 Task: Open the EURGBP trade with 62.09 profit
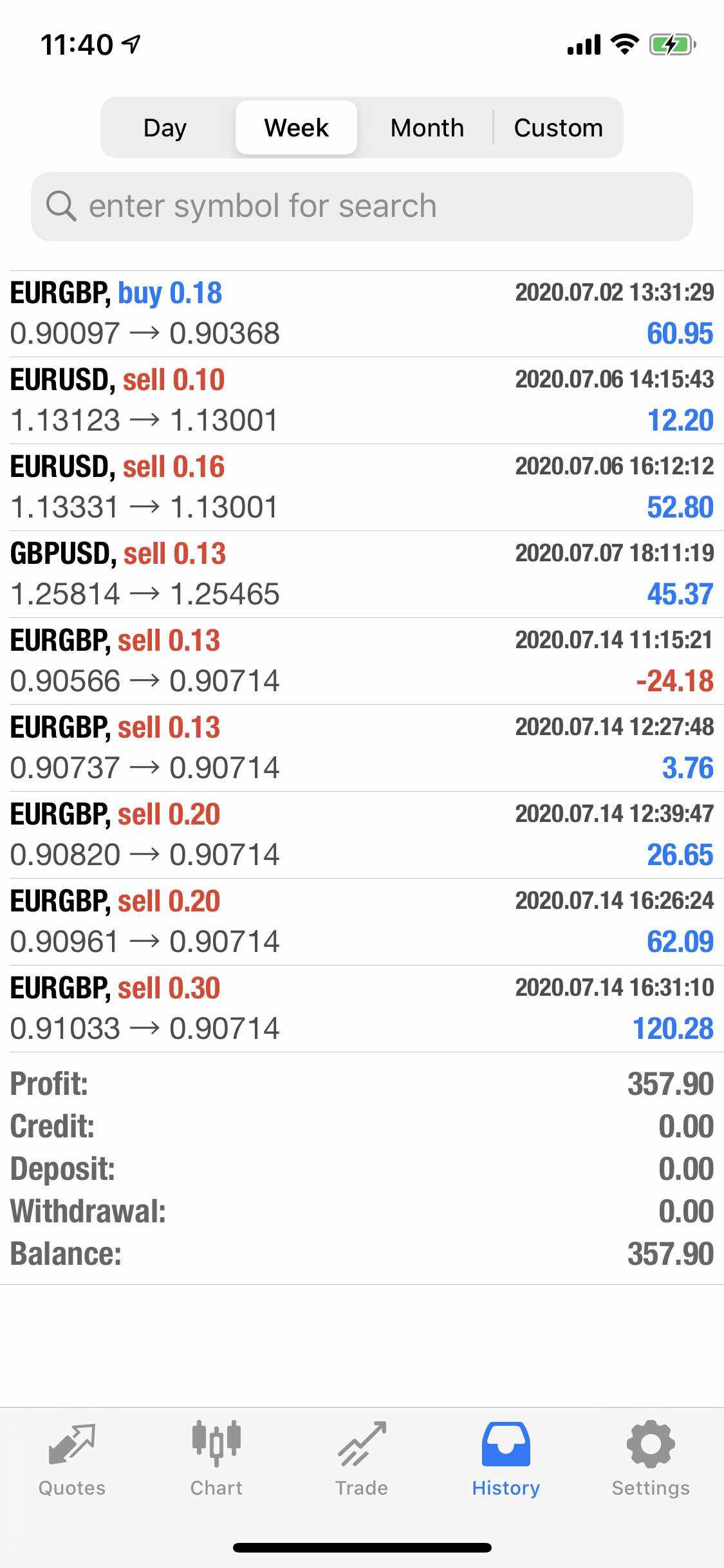click(x=362, y=922)
